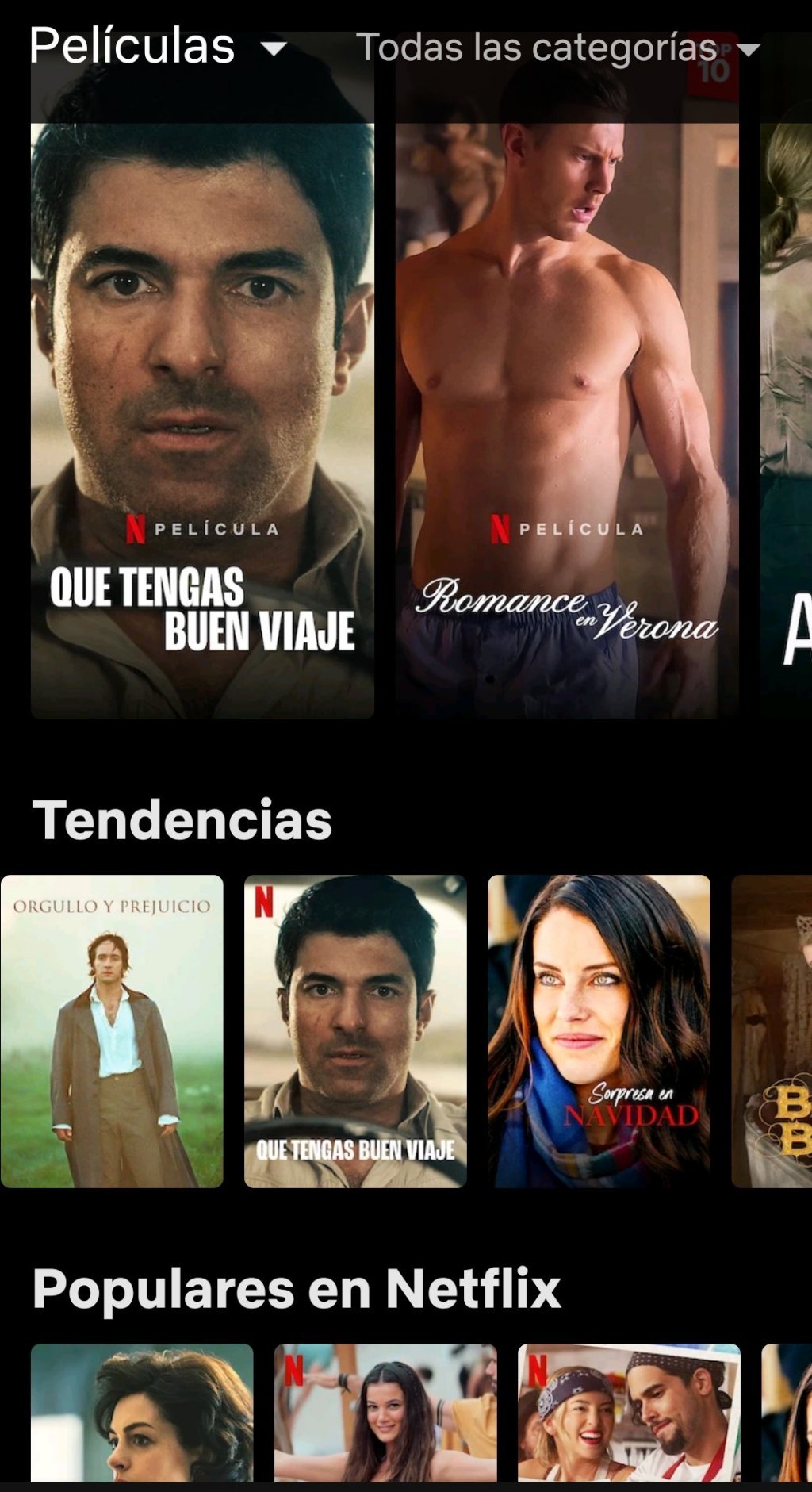The image size is (812, 1492).
Task: Open Que Tengas Buen Viaje in Tendencias
Action: coord(355,1031)
